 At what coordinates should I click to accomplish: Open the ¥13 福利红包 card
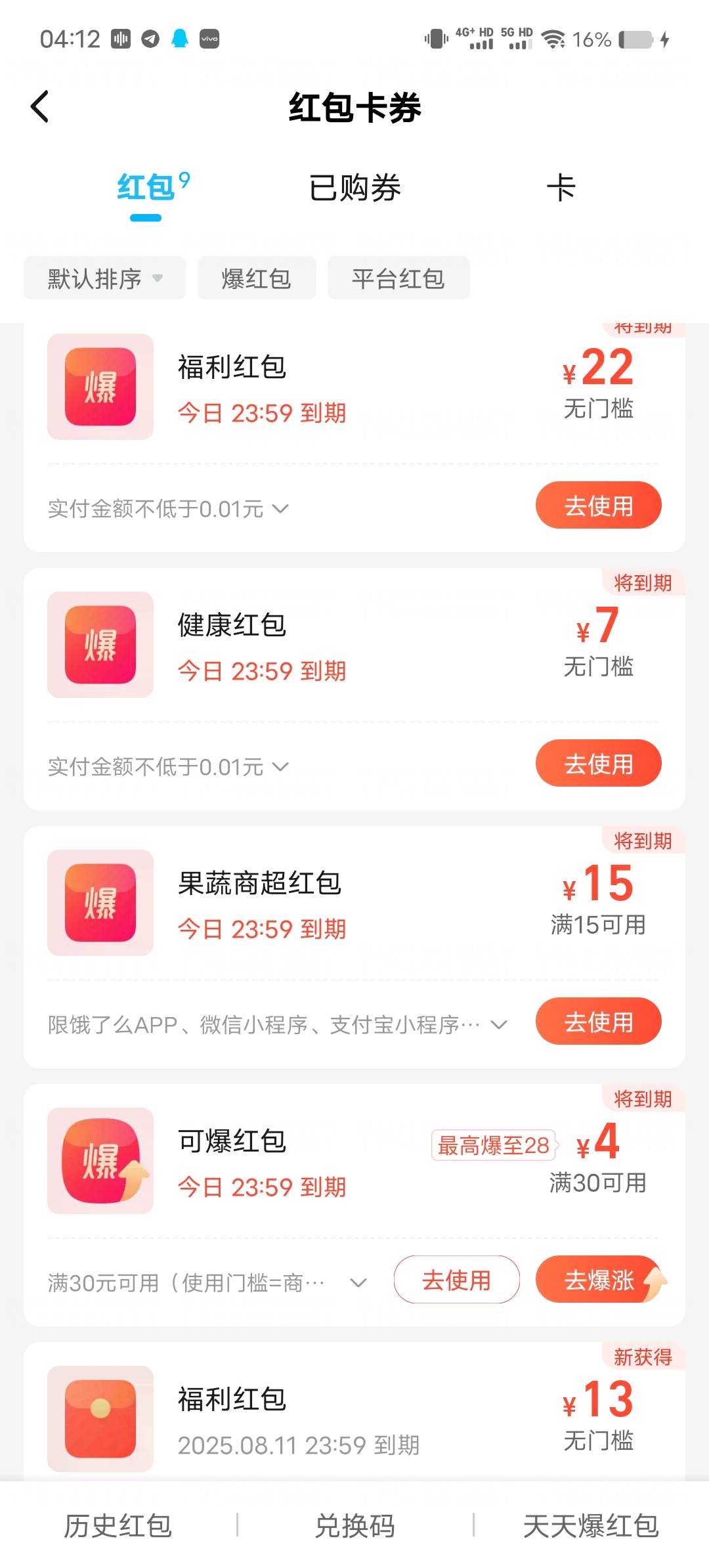[x=354, y=1412]
